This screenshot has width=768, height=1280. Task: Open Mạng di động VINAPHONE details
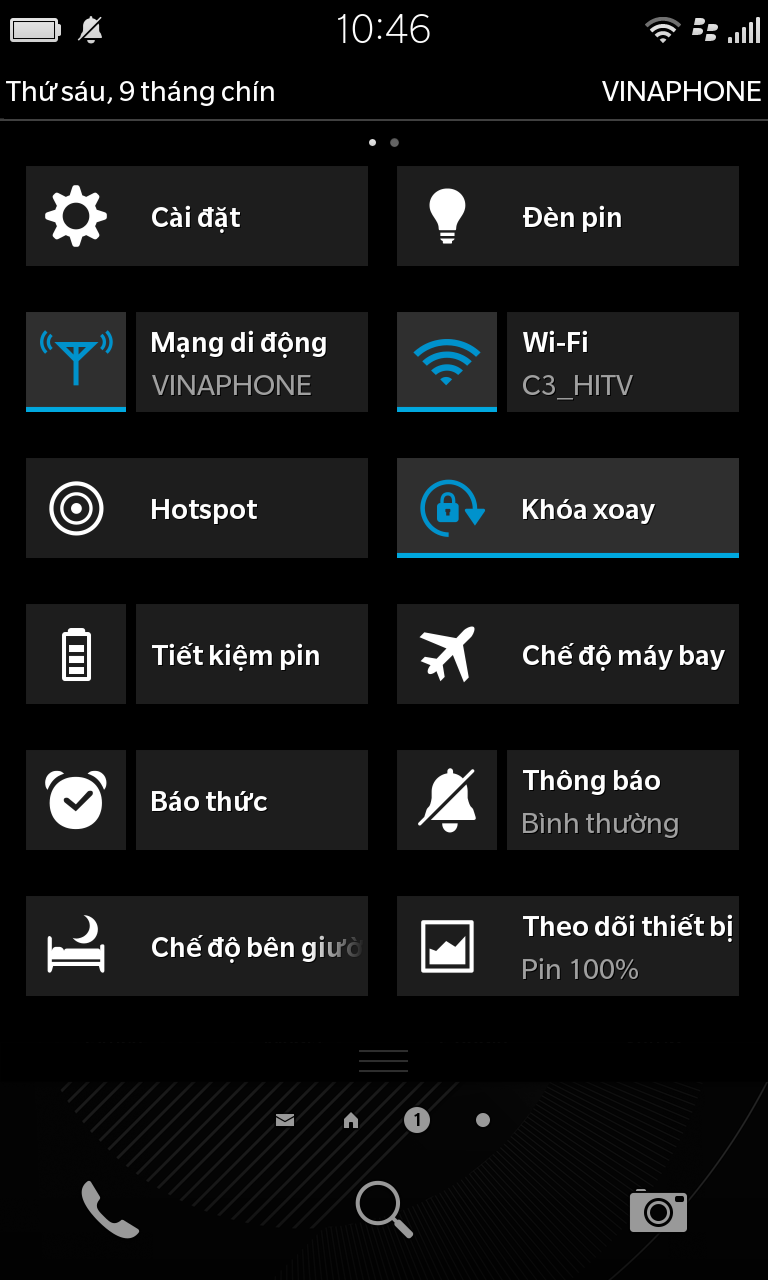tap(251, 362)
